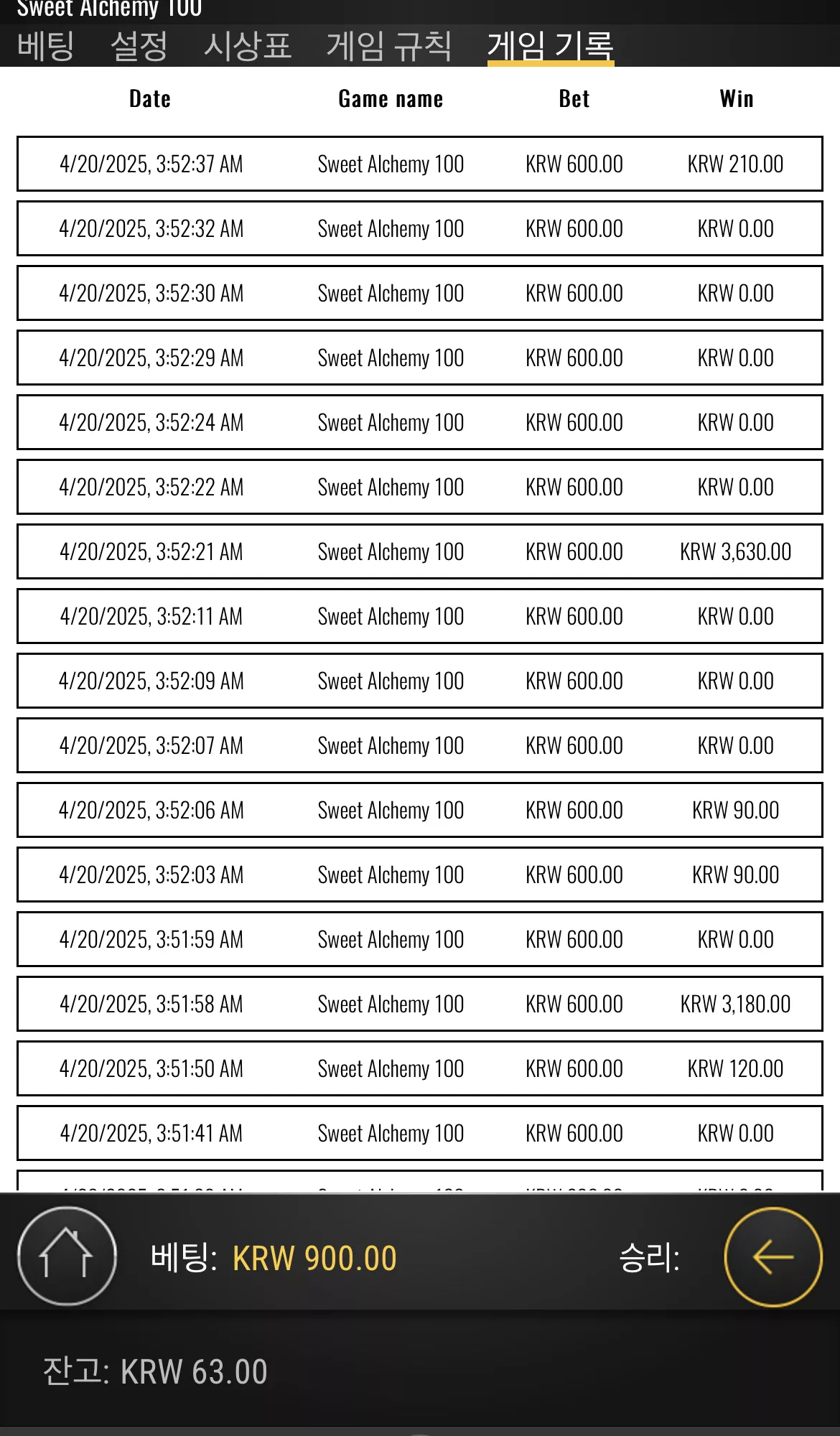The height and width of the screenshot is (1436, 840).
Task: Open the 게임 규칙 tab
Action: pyautogui.click(x=389, y=47)
